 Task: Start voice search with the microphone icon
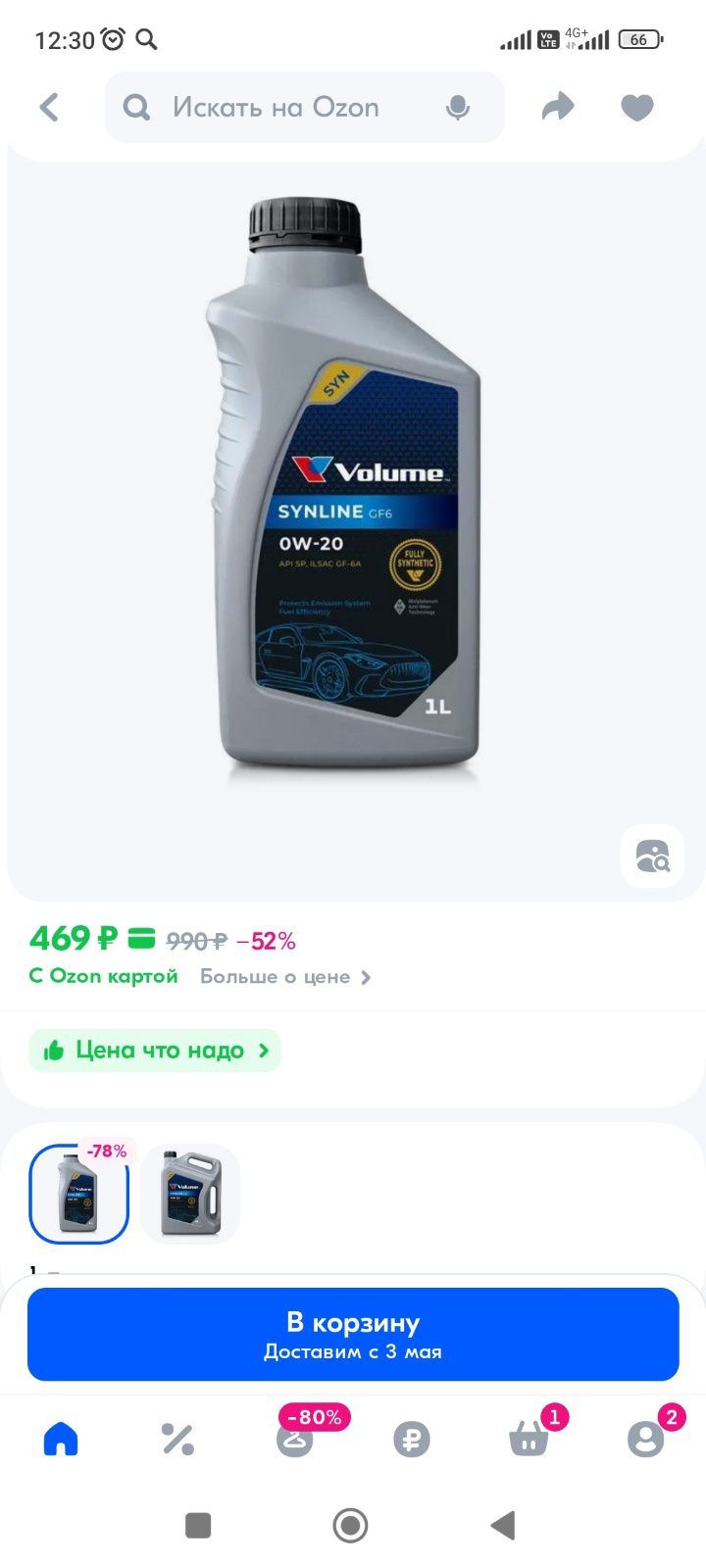457,108
